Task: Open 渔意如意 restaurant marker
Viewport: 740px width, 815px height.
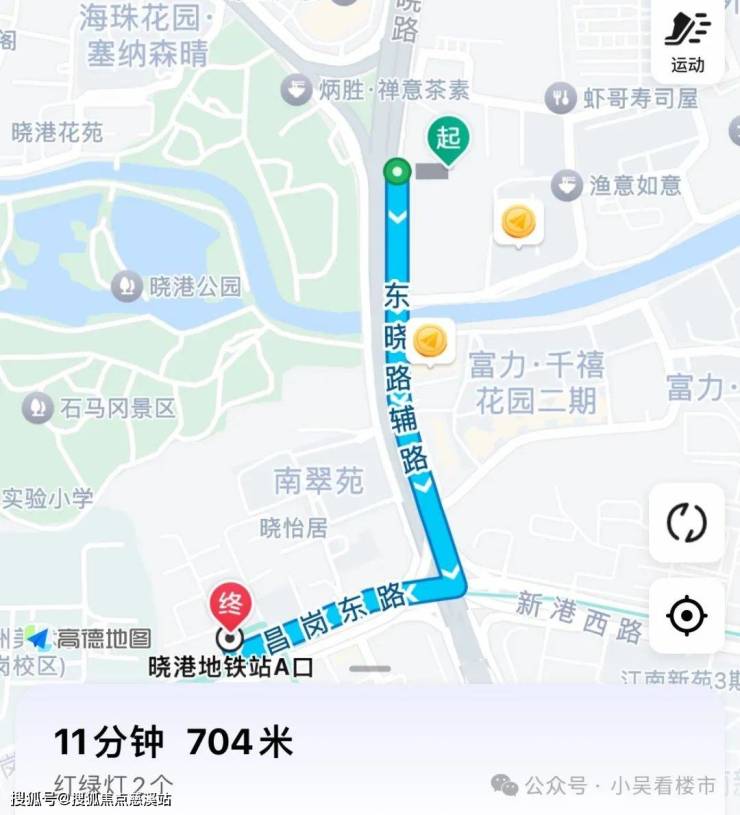Action: point(566,185)
